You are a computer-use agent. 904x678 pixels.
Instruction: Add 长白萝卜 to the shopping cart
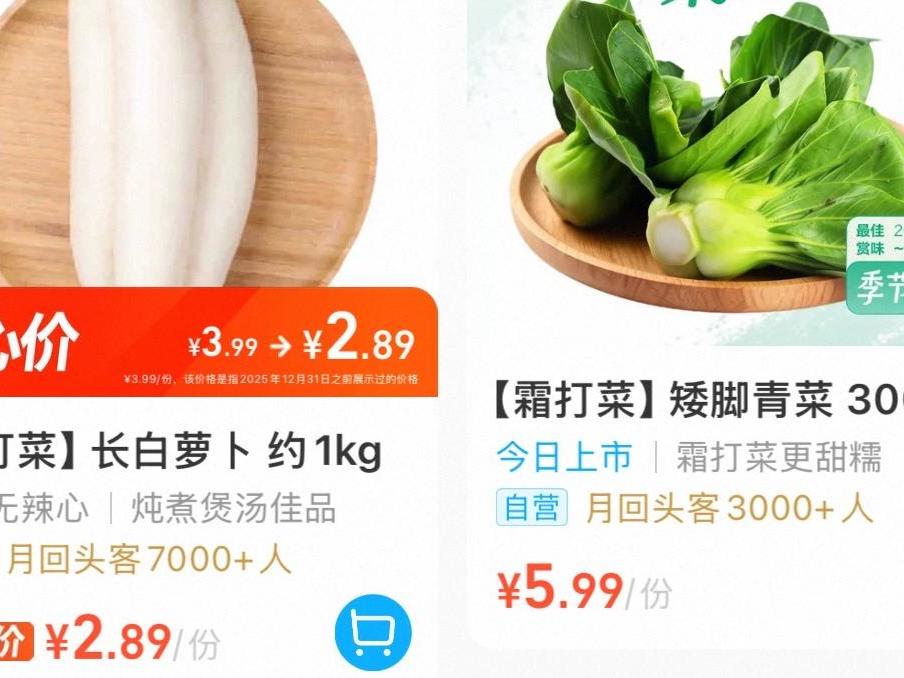(373, 632)
